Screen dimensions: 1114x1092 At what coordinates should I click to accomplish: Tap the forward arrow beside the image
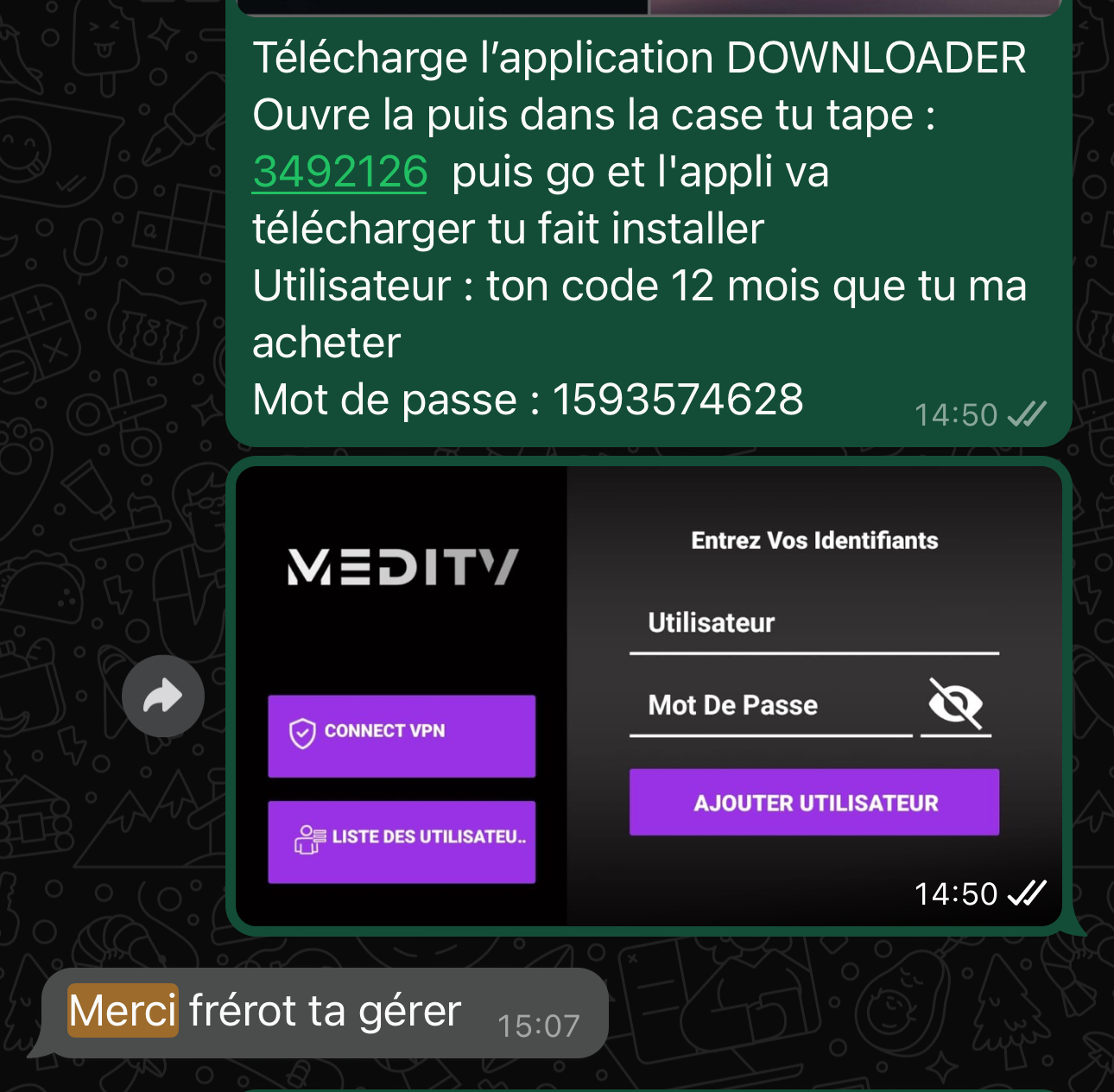[x=163, y=696]
